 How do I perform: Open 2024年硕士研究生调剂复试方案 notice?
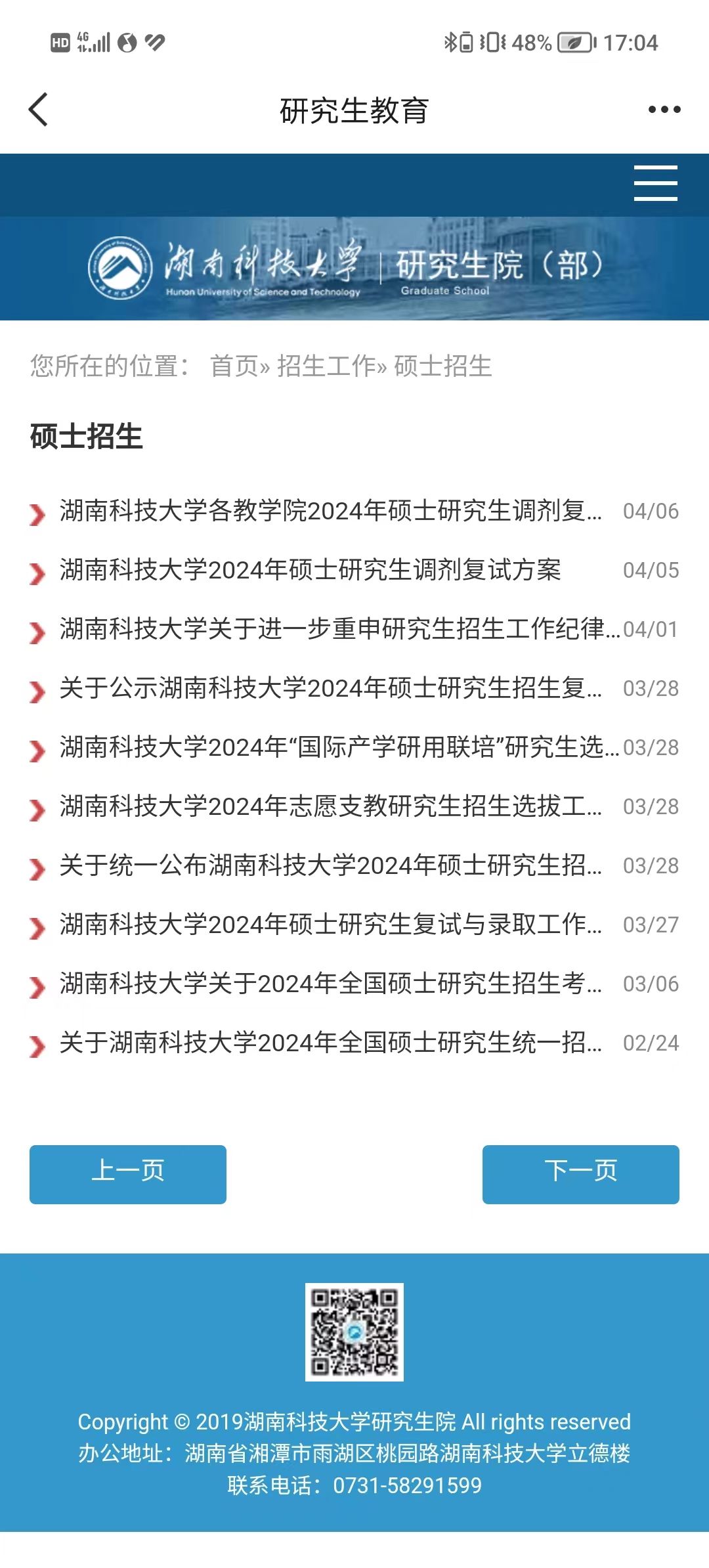coord(310,570)
